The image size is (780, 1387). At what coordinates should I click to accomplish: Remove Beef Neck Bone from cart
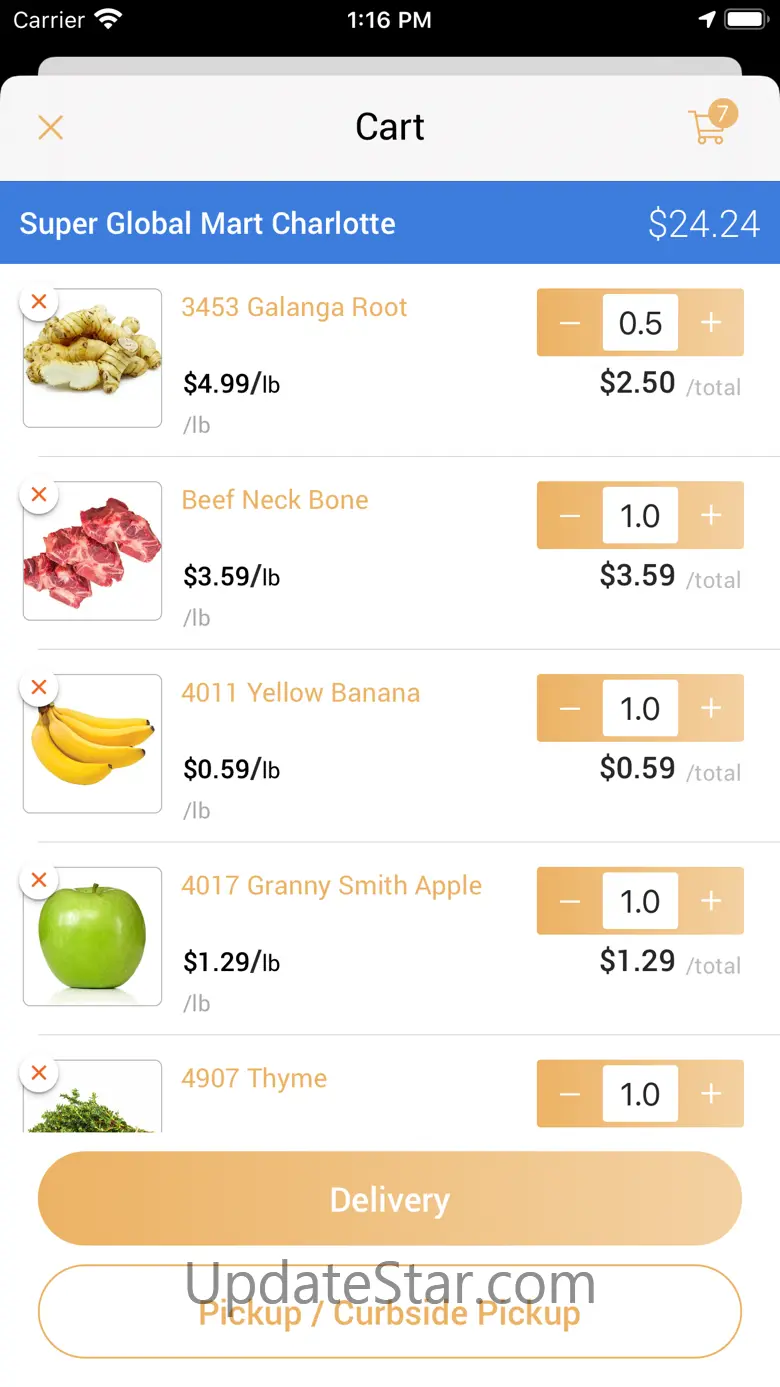click(x=39, y=494)
